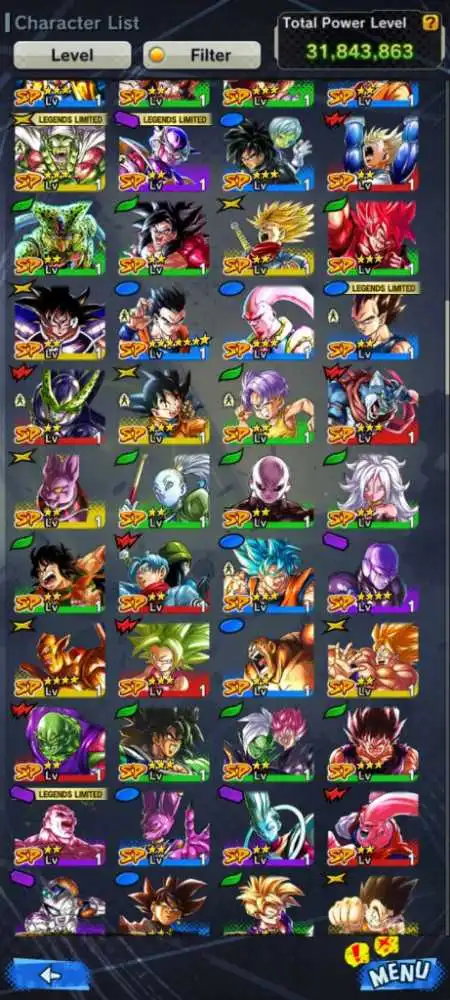Open the Whis character card with staff
This screenshot has width=450, height=1000.
(x=164, y=490)
